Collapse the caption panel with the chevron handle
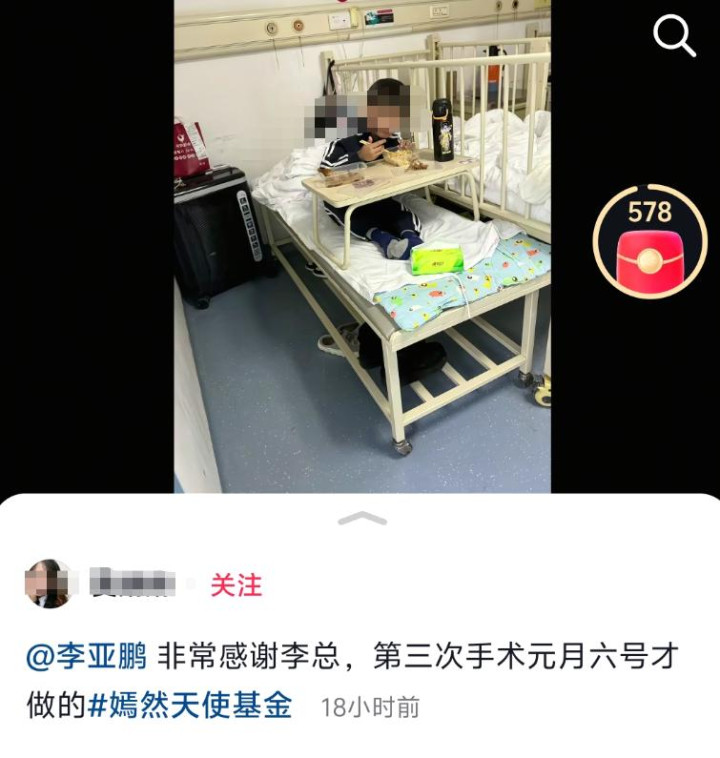720x758 pixels. (x=362, y=518)
